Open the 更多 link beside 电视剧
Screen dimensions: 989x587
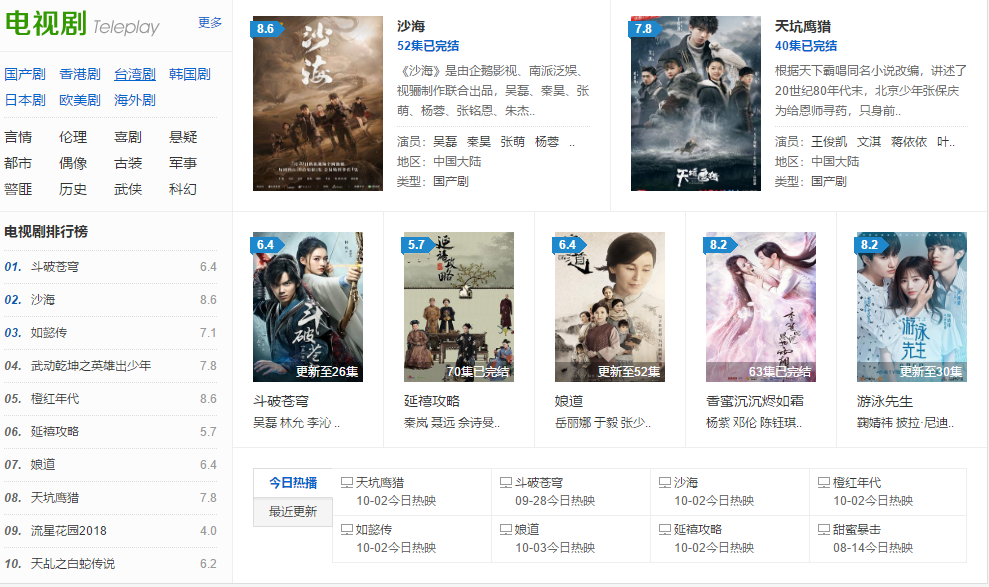(x=210, y=22)
